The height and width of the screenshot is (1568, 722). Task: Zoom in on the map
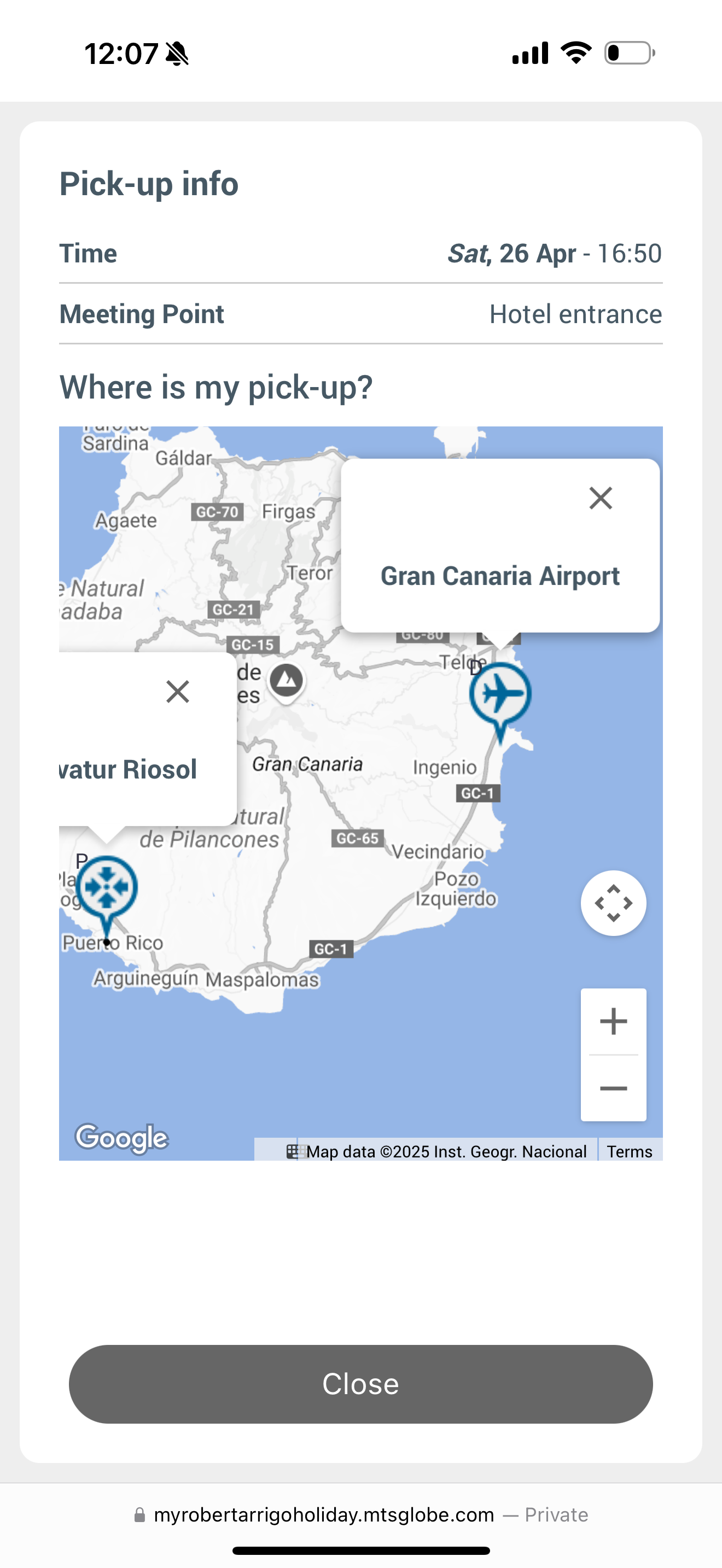coord(613,1021)
